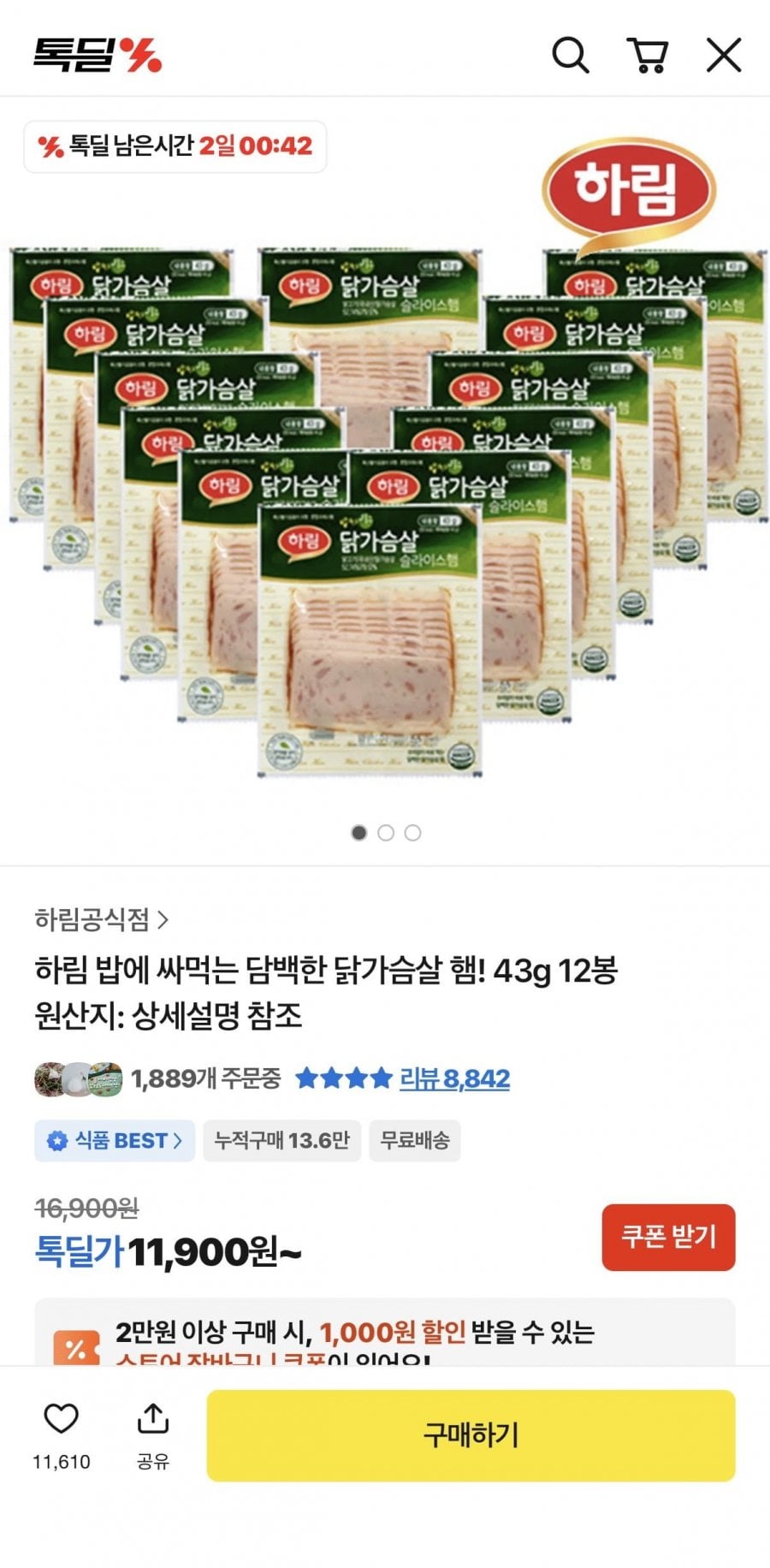Open search with the magnifier icon
Viewport: 770px width, 1568px height.
(x=570, y=56)
